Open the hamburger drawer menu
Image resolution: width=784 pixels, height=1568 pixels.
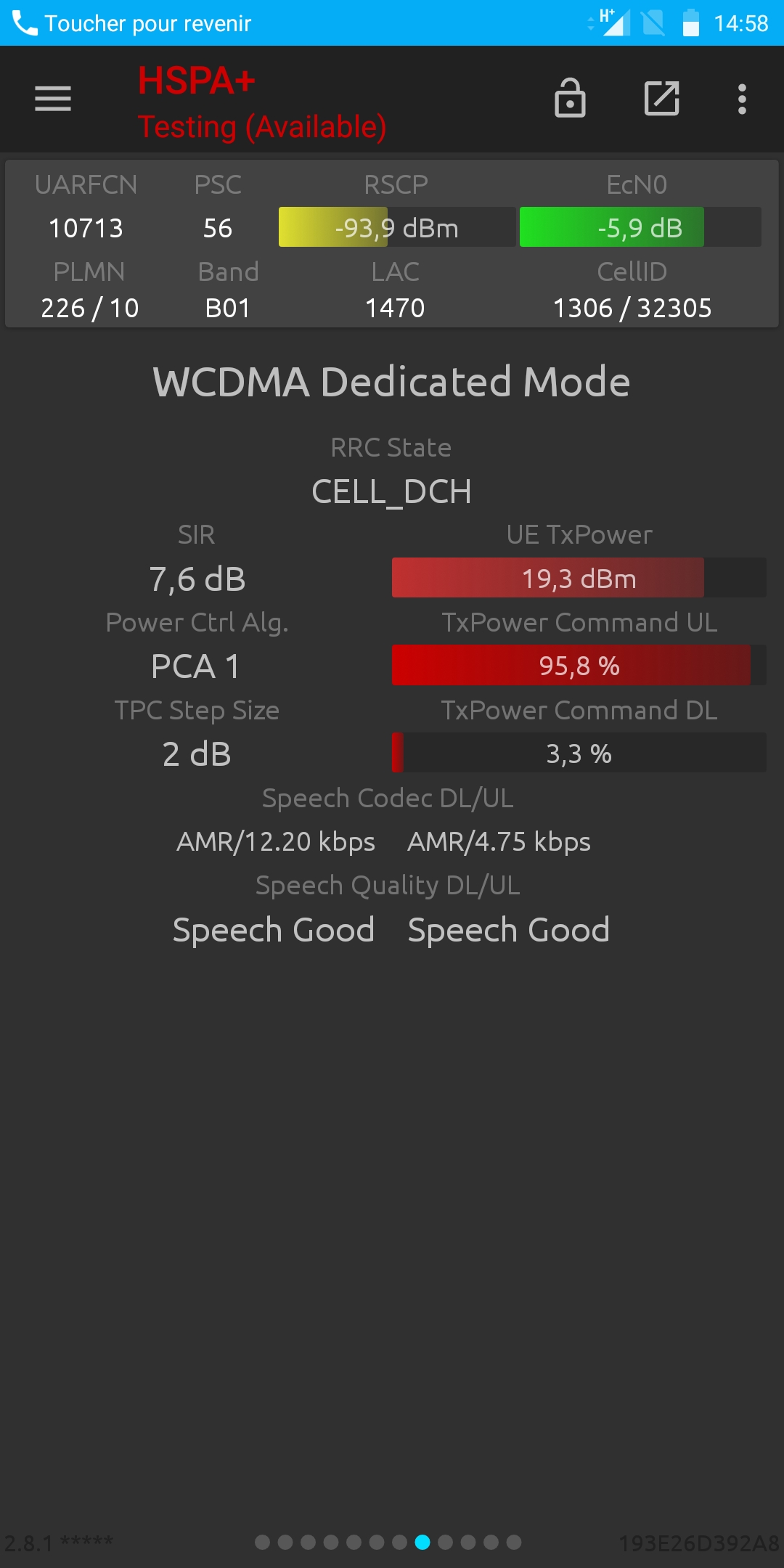coord(53,99)
